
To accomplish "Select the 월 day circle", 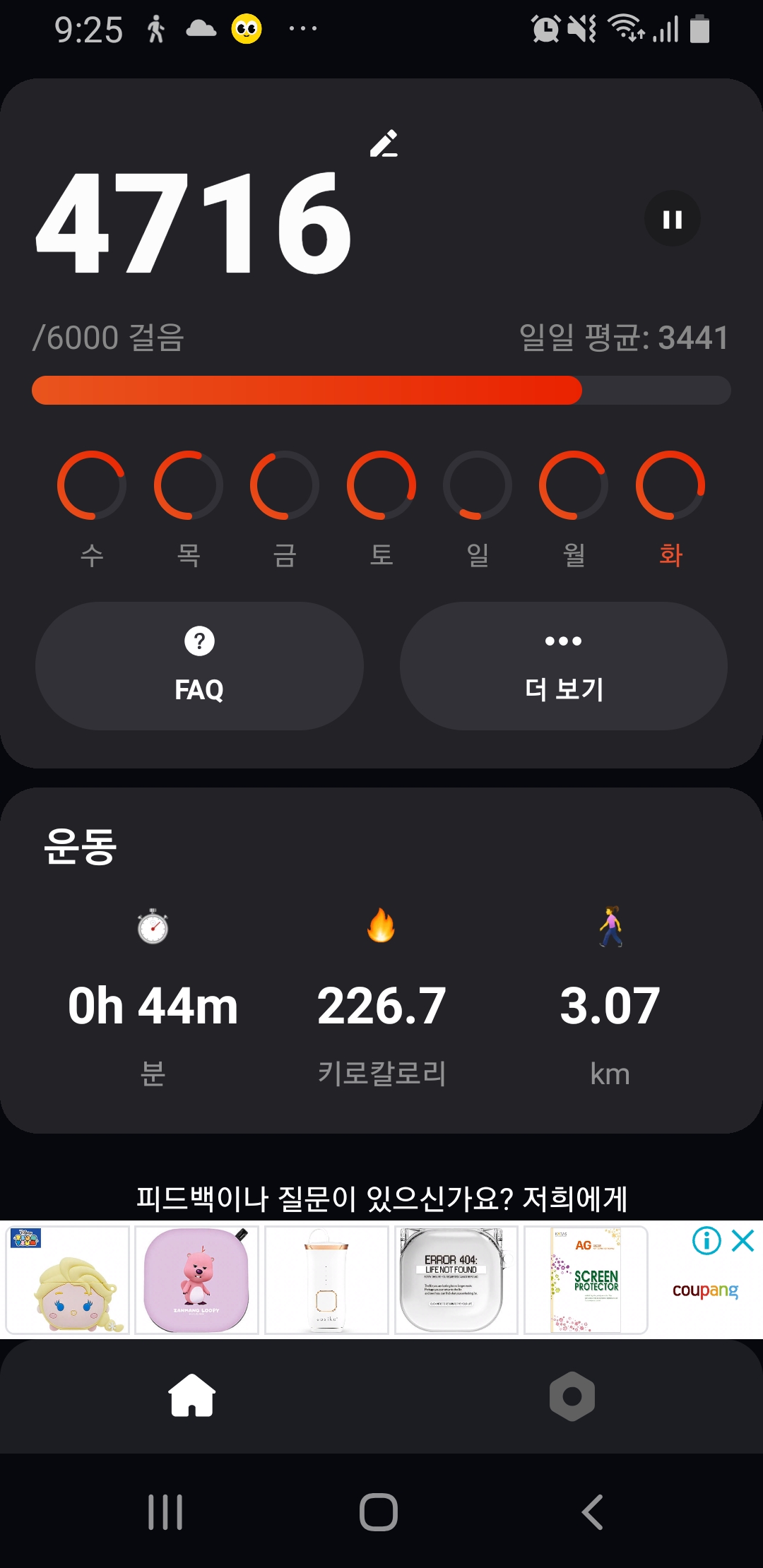I will coord(574,485).
